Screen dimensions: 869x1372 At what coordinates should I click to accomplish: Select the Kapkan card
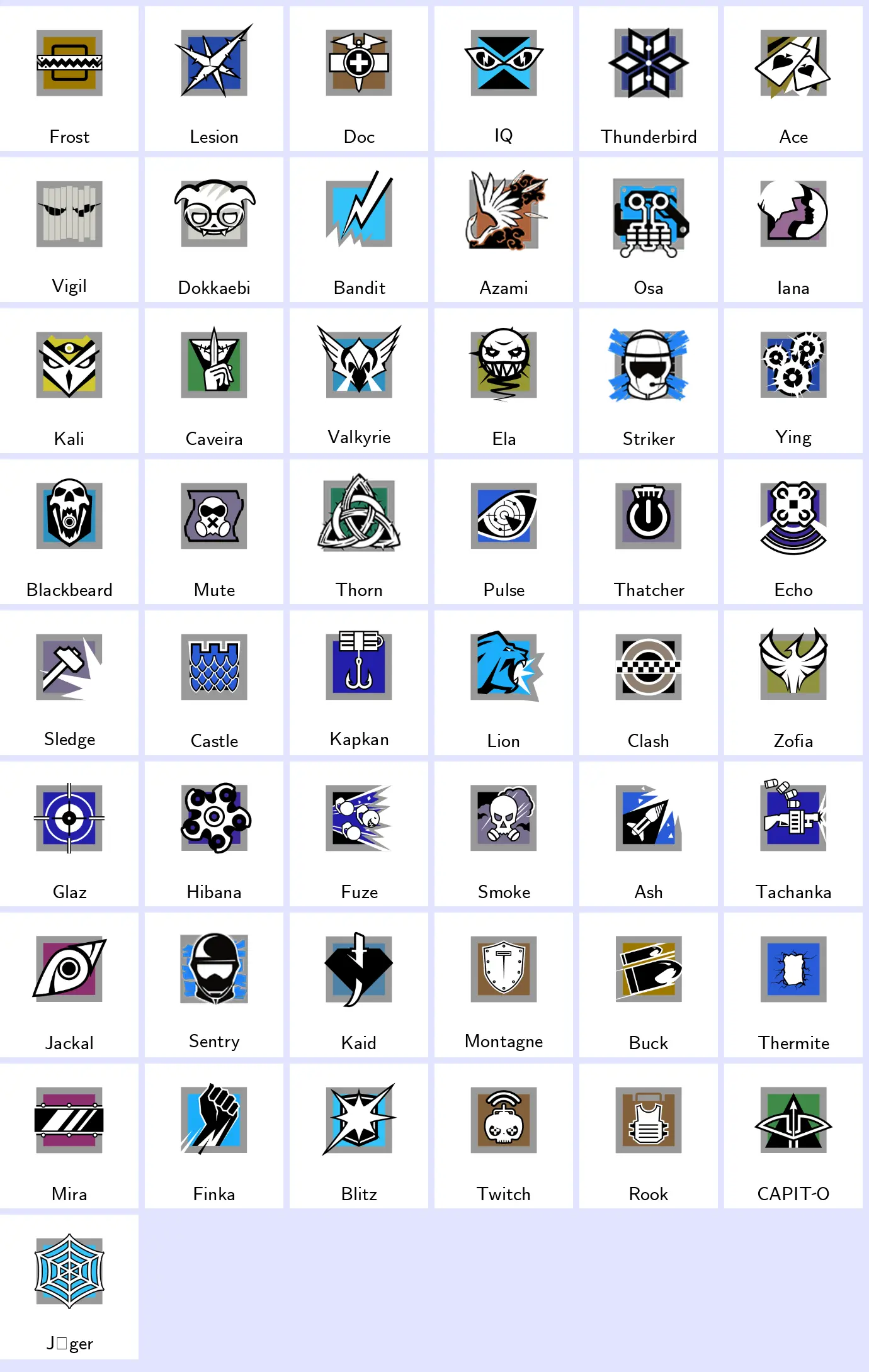(x=359, y=683)
